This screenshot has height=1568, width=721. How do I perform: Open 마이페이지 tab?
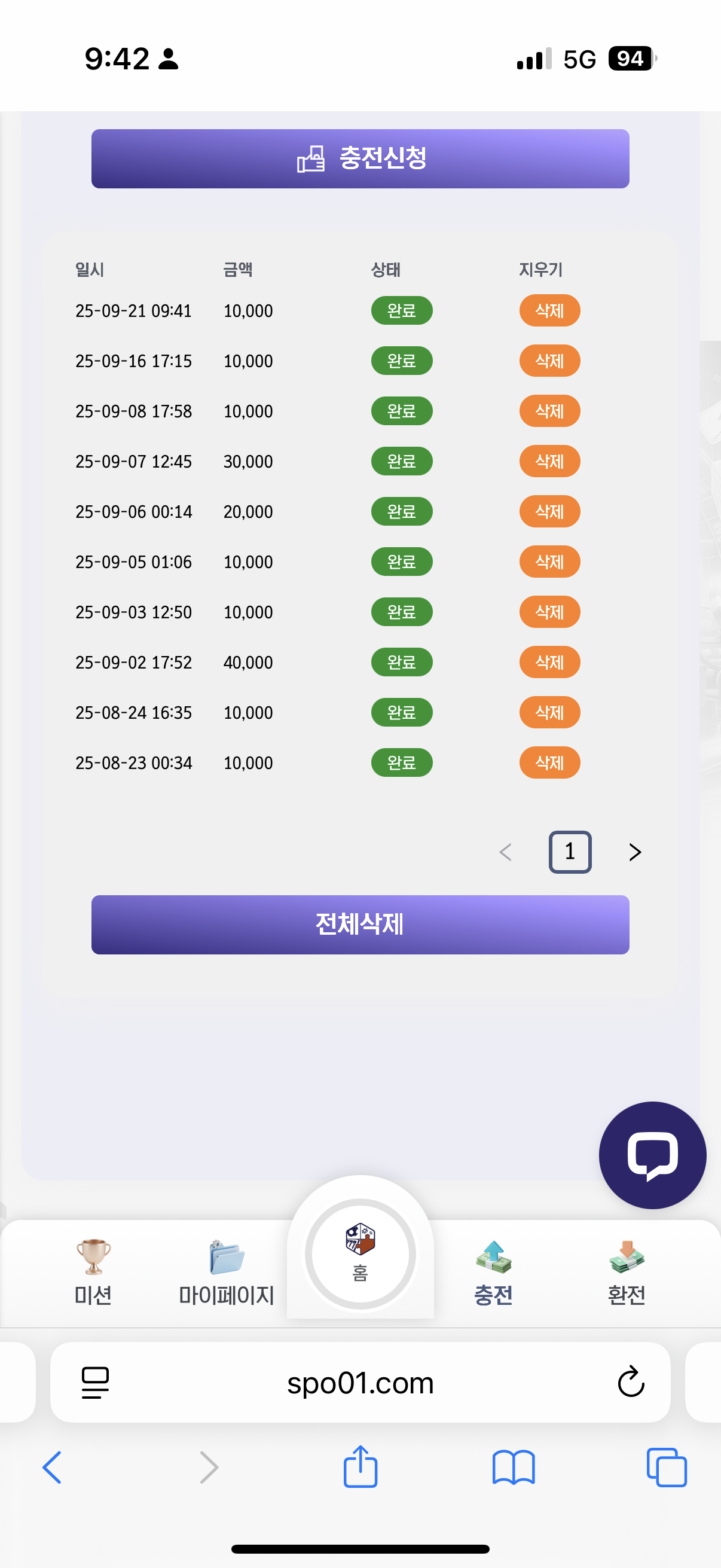[227, 1272]
